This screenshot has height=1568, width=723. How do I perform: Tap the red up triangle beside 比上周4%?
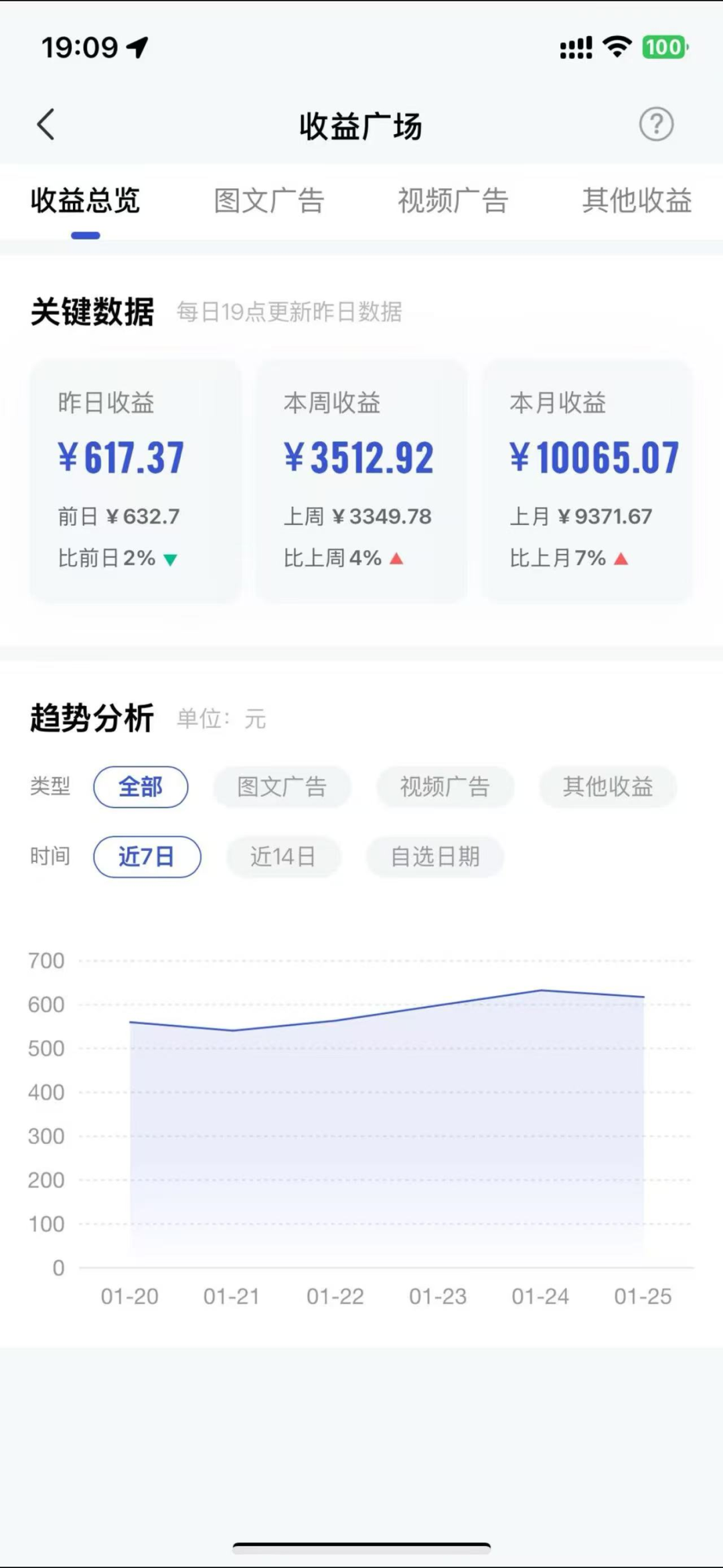tap(398, 556)
